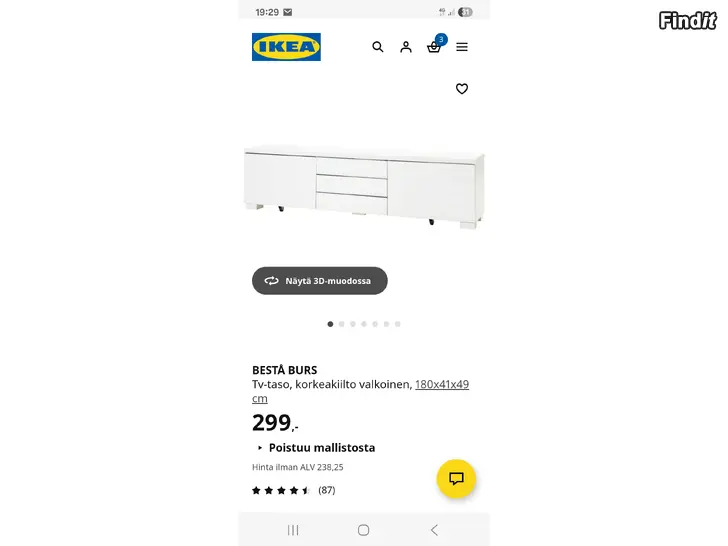Add BESTÅ BURS to favorites with the heart

(x=462, y=89)
